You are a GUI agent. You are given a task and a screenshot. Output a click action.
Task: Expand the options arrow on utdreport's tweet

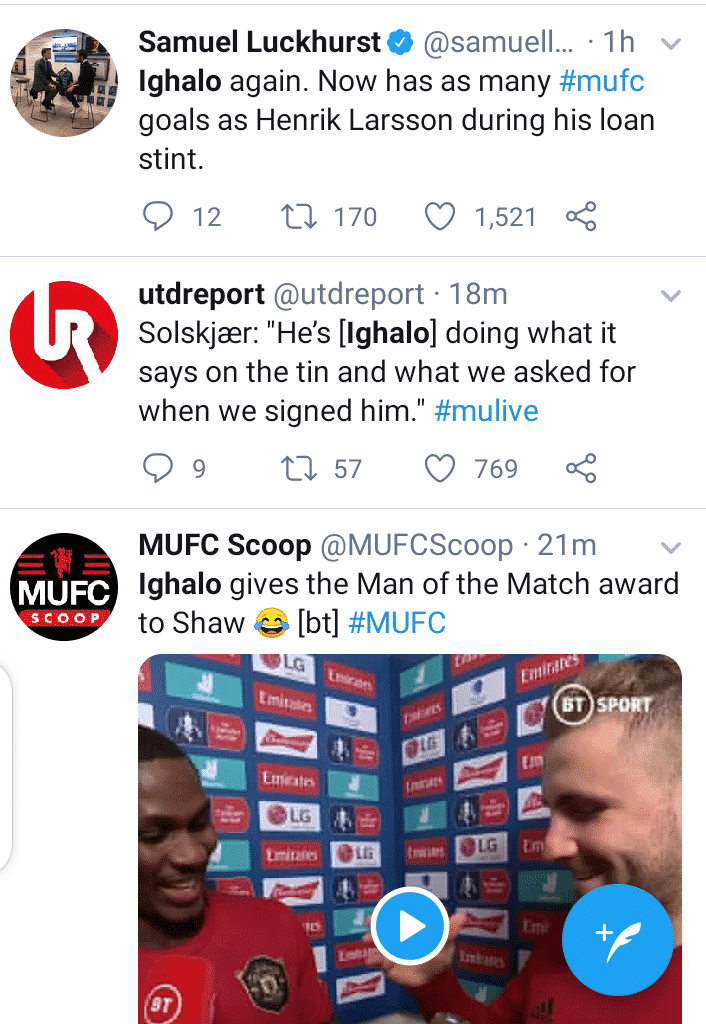(x=672, y=296)
